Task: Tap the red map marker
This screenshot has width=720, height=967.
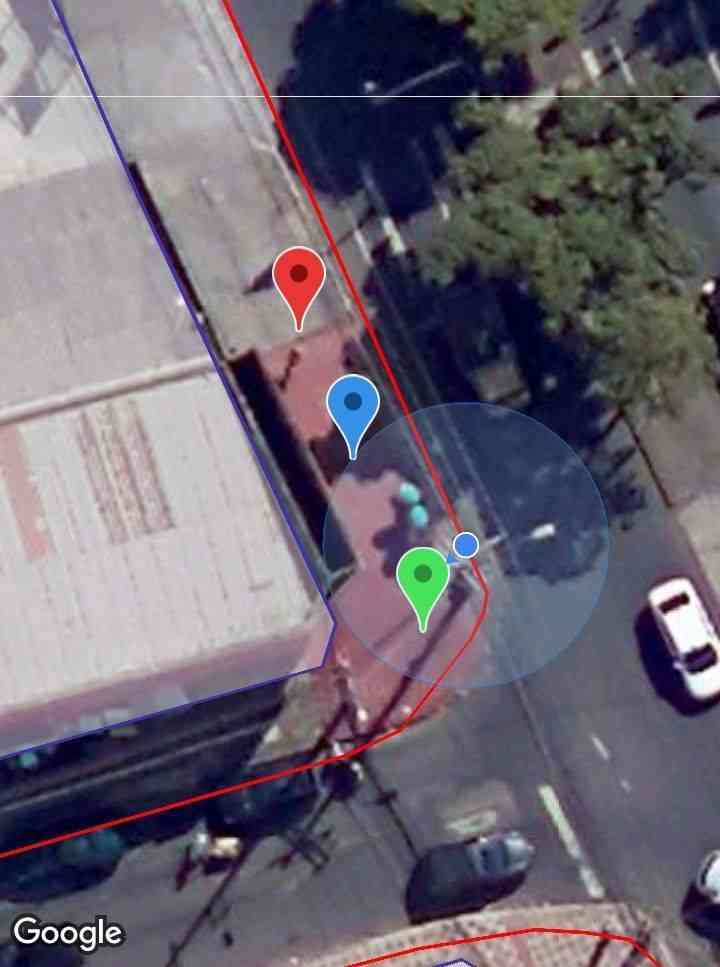Action: pyautogui.click(x=299, y=278)
